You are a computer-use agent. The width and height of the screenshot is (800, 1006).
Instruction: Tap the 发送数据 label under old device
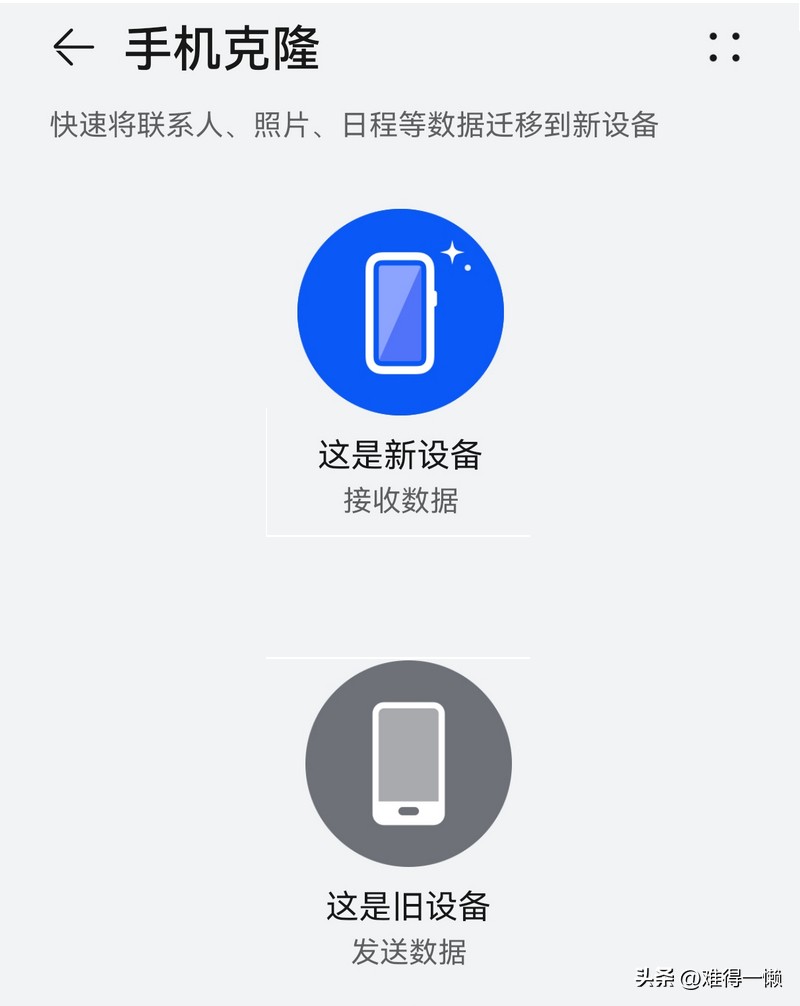(x=410, y=950)
